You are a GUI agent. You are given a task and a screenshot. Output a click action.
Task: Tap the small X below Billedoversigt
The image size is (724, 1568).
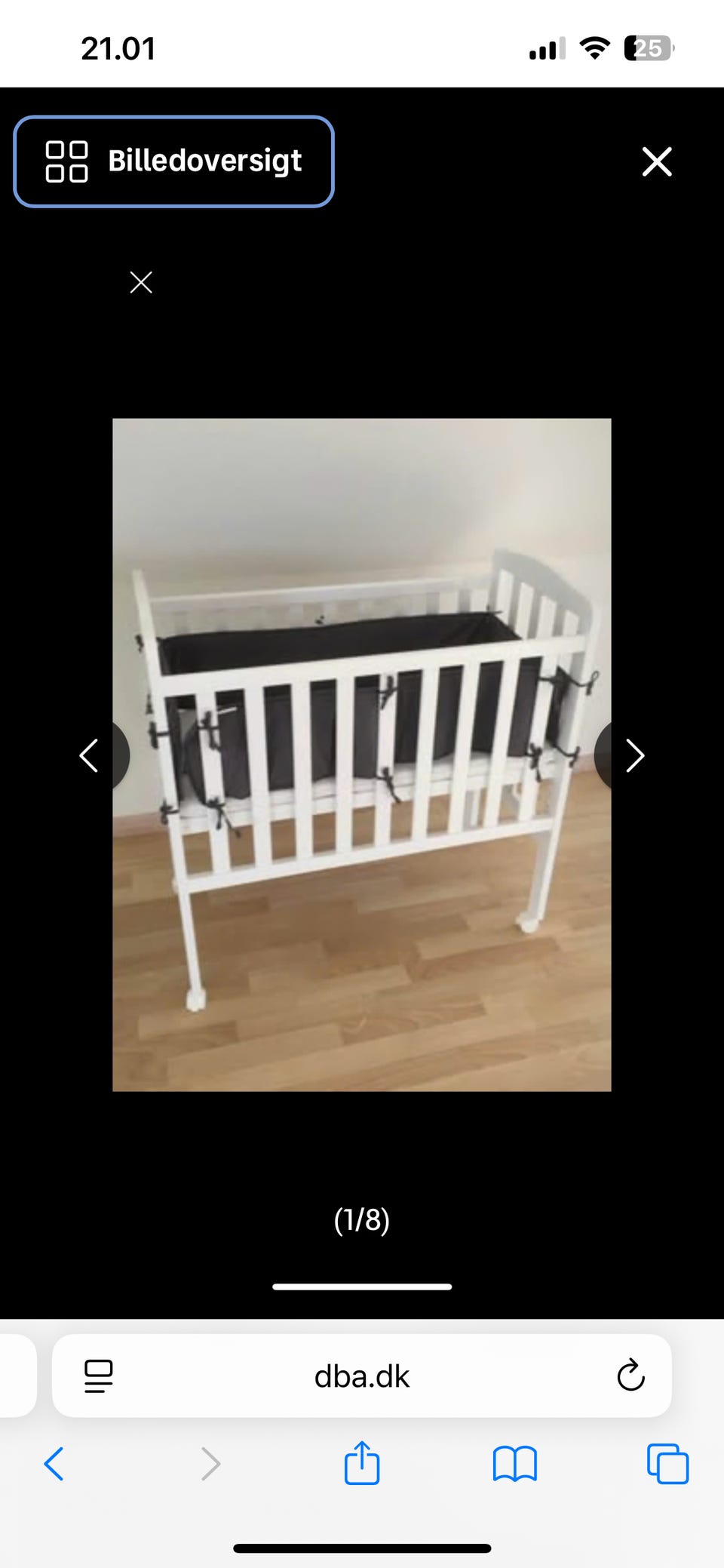click(141, 282)
